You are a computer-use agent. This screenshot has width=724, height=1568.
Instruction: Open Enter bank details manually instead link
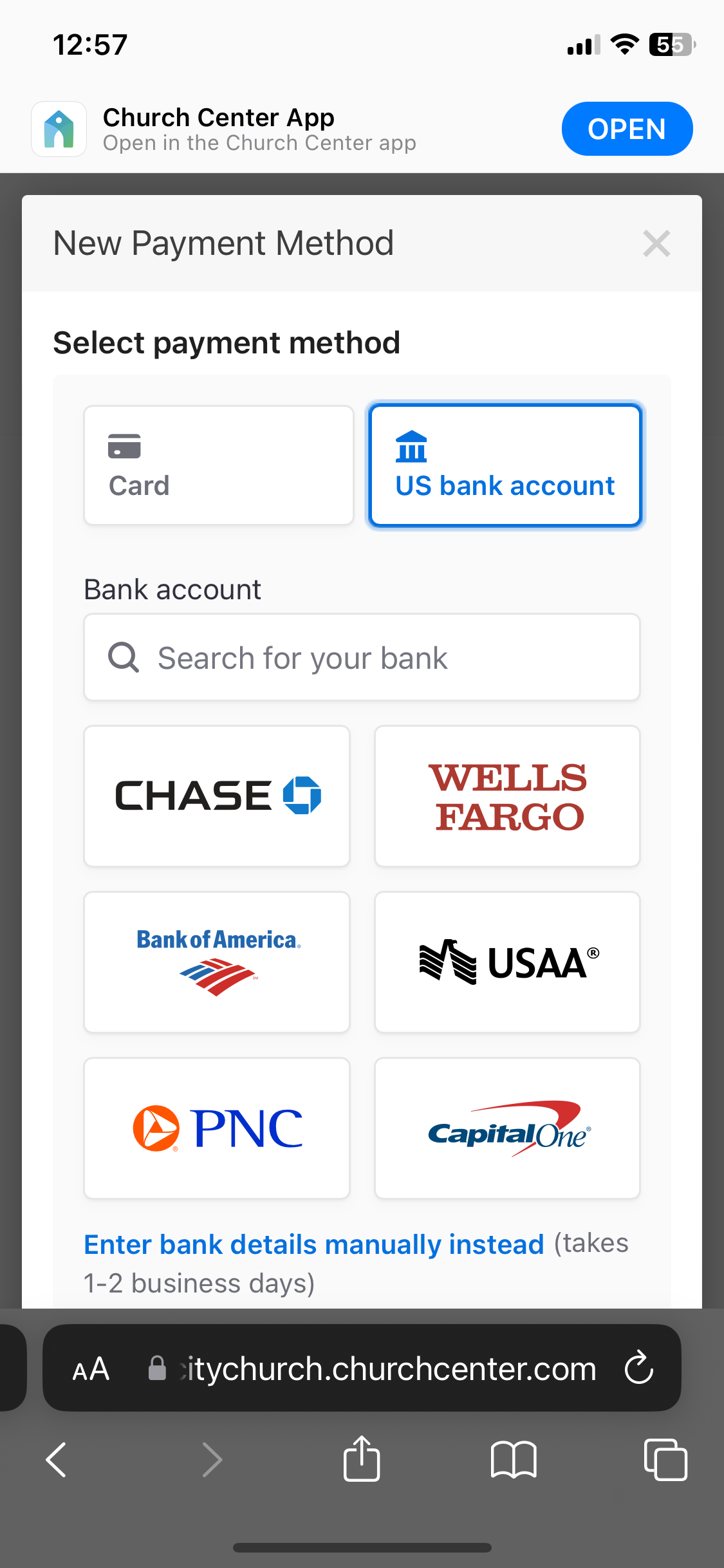[x=314, y=1244]
